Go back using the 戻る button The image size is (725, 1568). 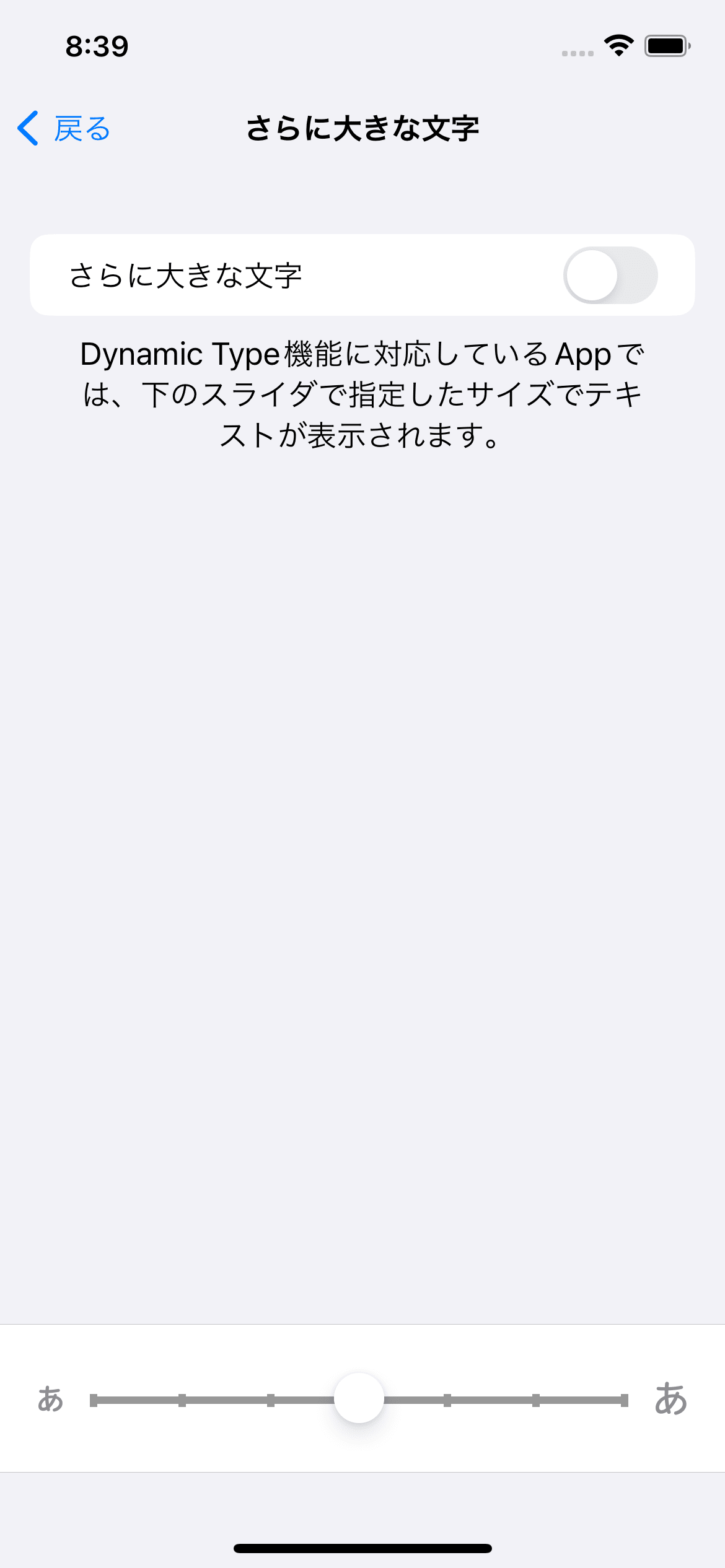pyautogui.click(x=64, y=129)
